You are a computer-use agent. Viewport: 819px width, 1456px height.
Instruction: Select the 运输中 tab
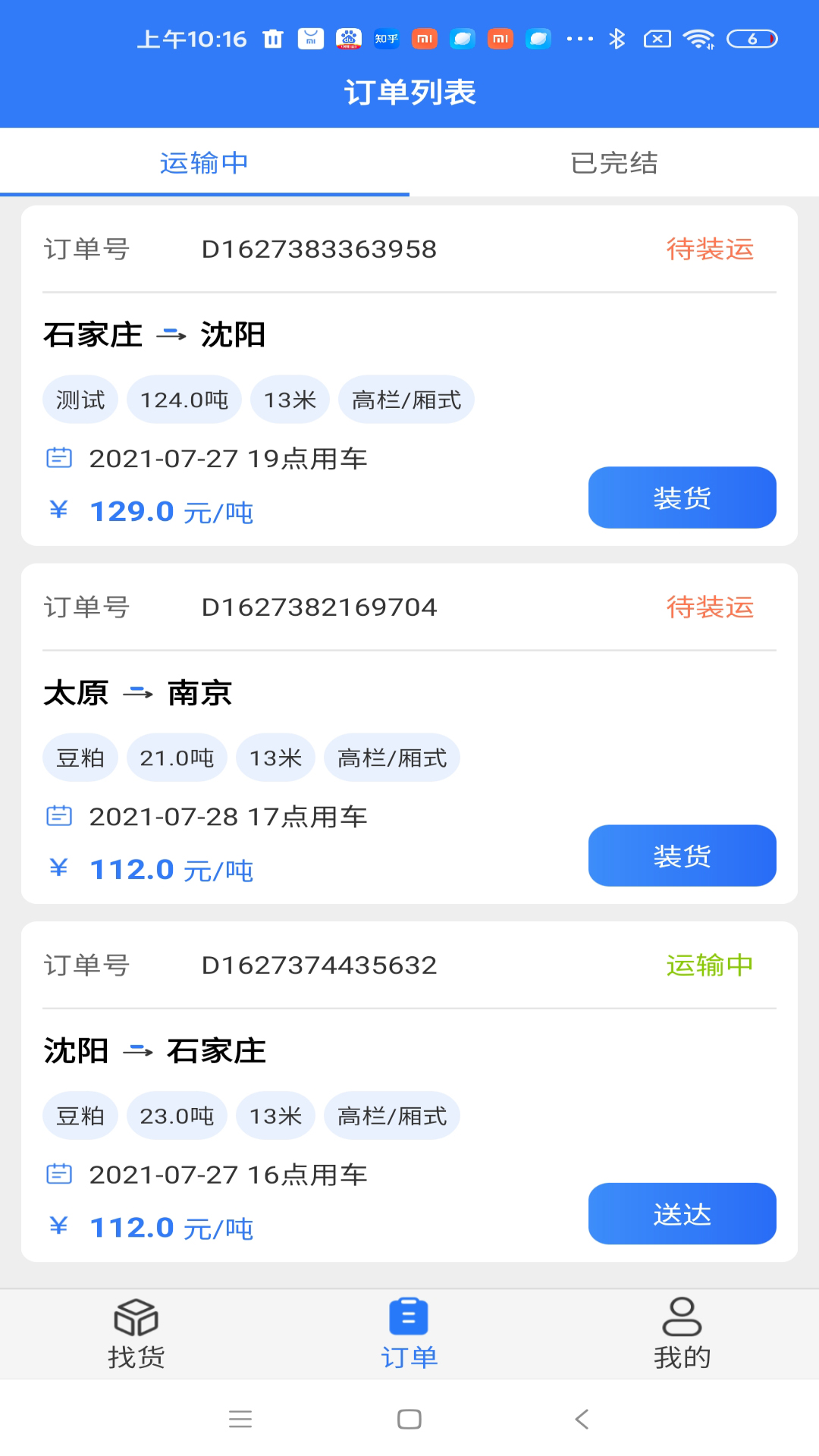pyautogui.click(x=205, y=163)
